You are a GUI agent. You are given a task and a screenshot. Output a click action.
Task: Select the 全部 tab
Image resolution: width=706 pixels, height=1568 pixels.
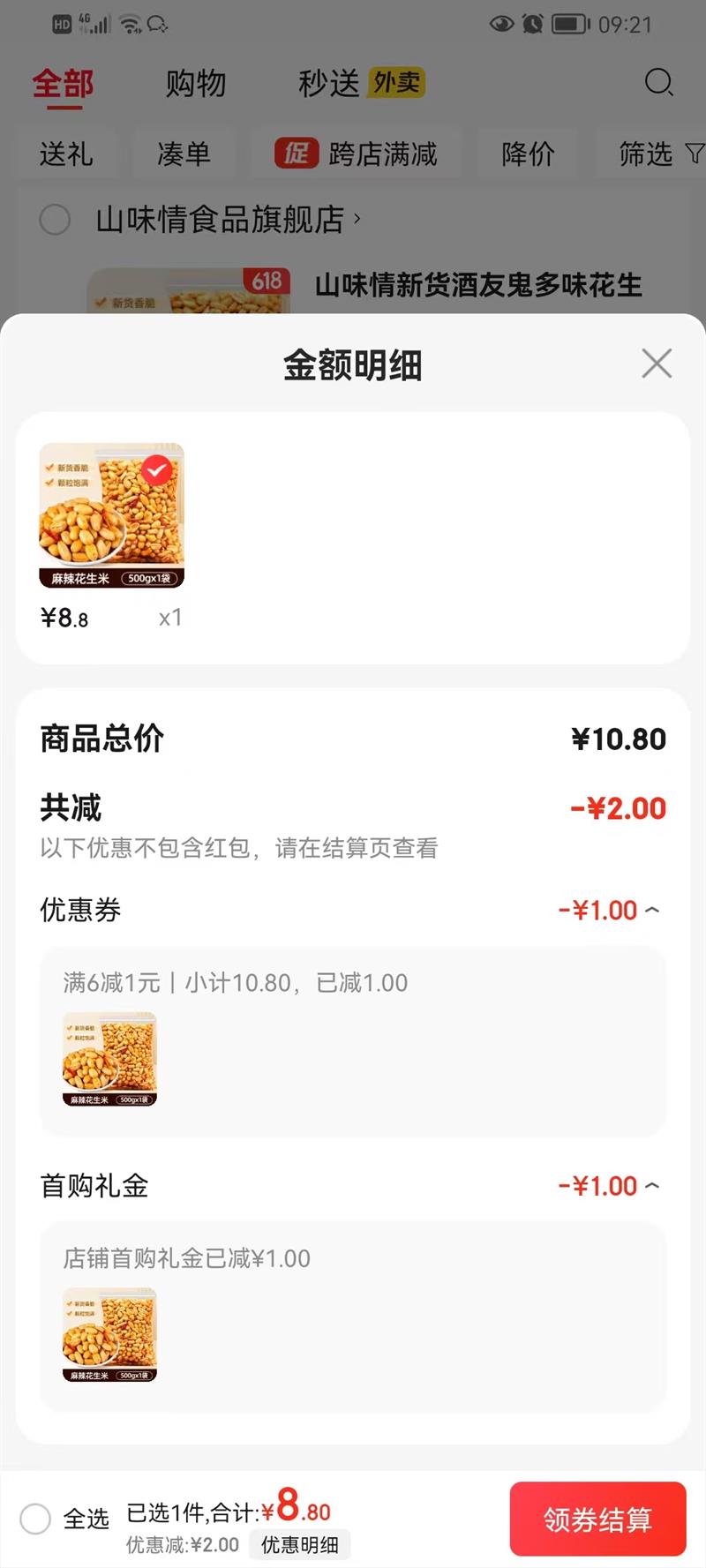pyautogui.click(x=63, y=85)
